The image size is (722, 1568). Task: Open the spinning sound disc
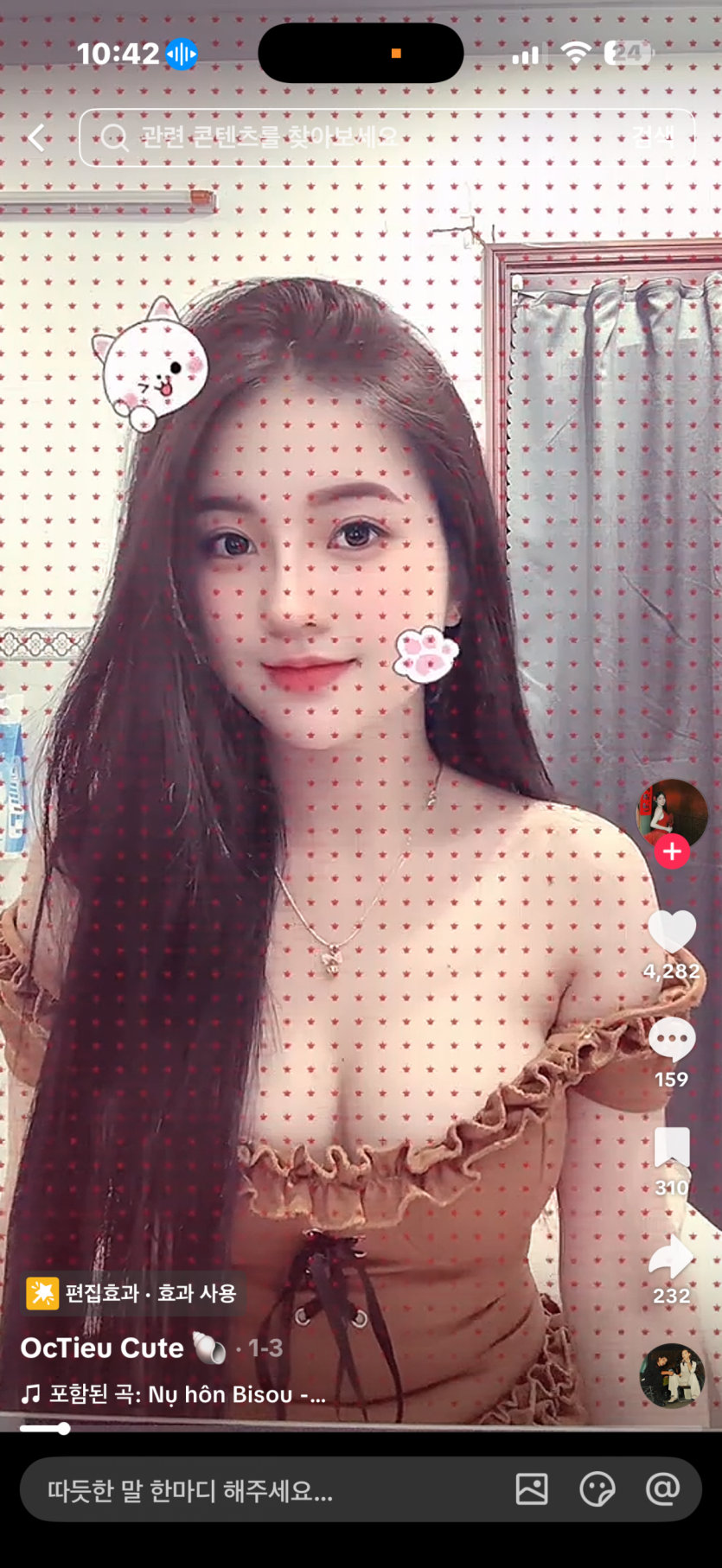(x=672, y=1375)
